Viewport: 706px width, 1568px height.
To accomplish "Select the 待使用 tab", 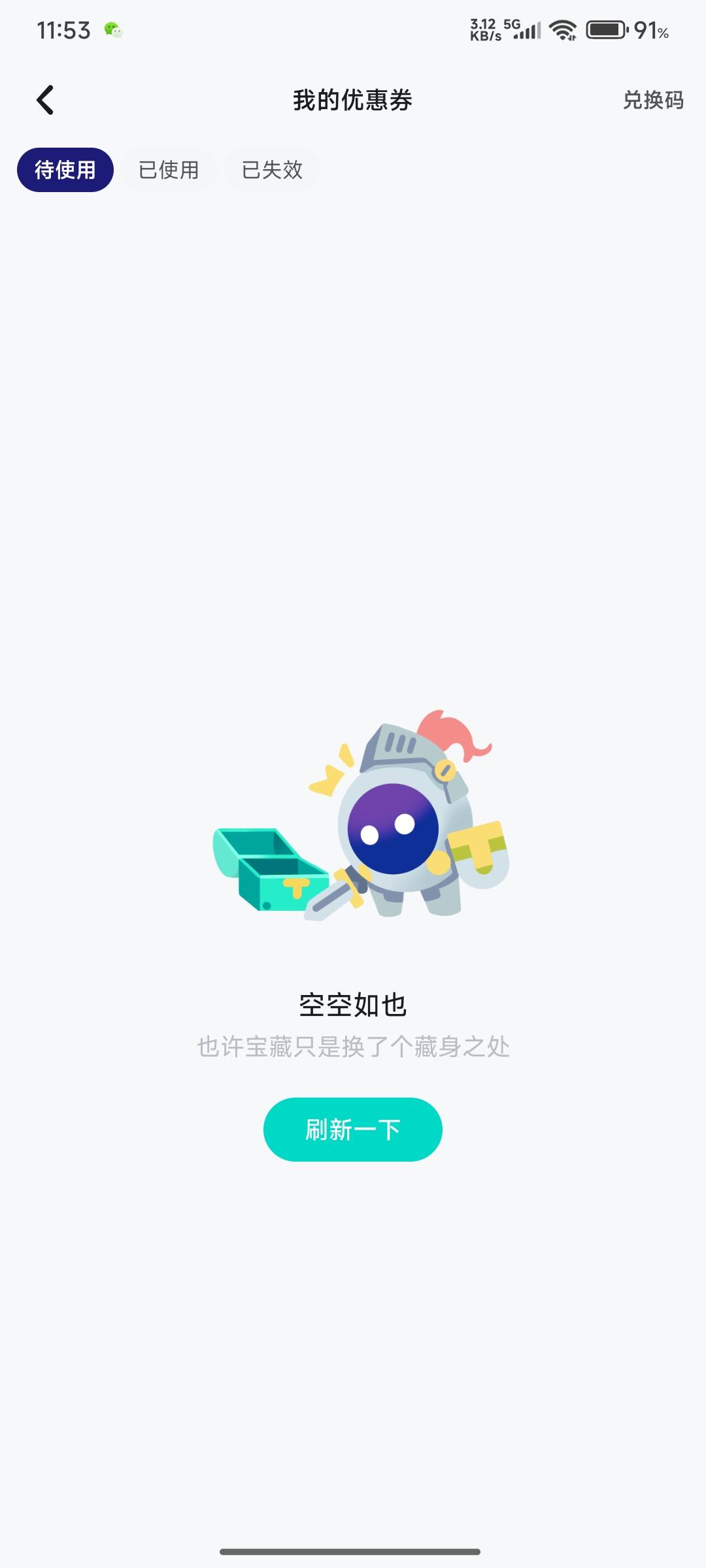I will [x=64, y=169].
